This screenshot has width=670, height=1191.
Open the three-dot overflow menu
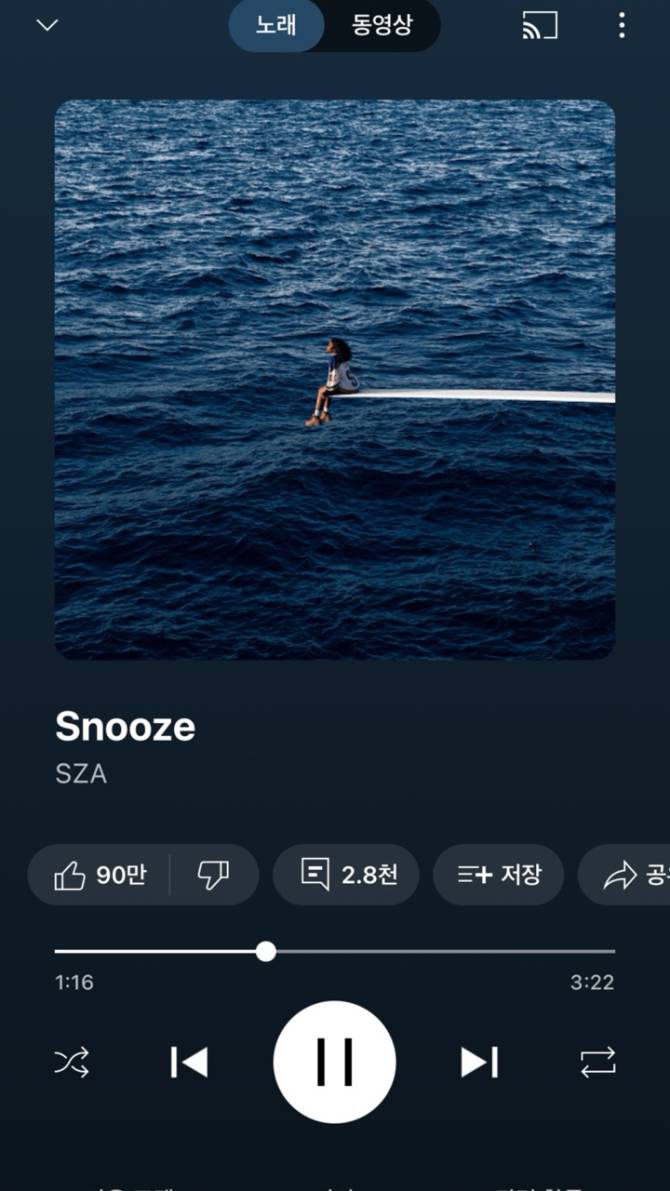click(621, 25)
